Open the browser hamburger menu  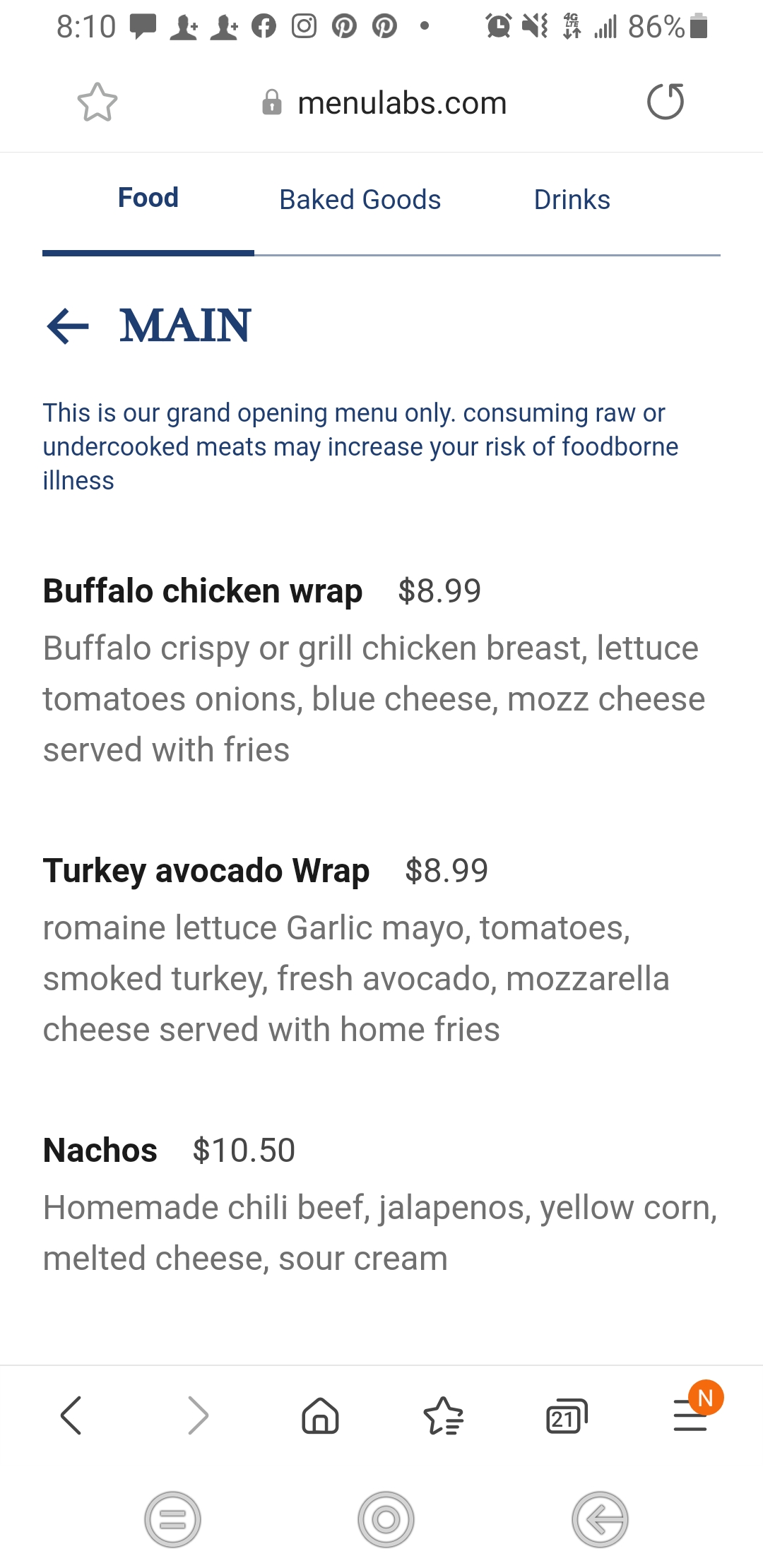[690, 1415]
